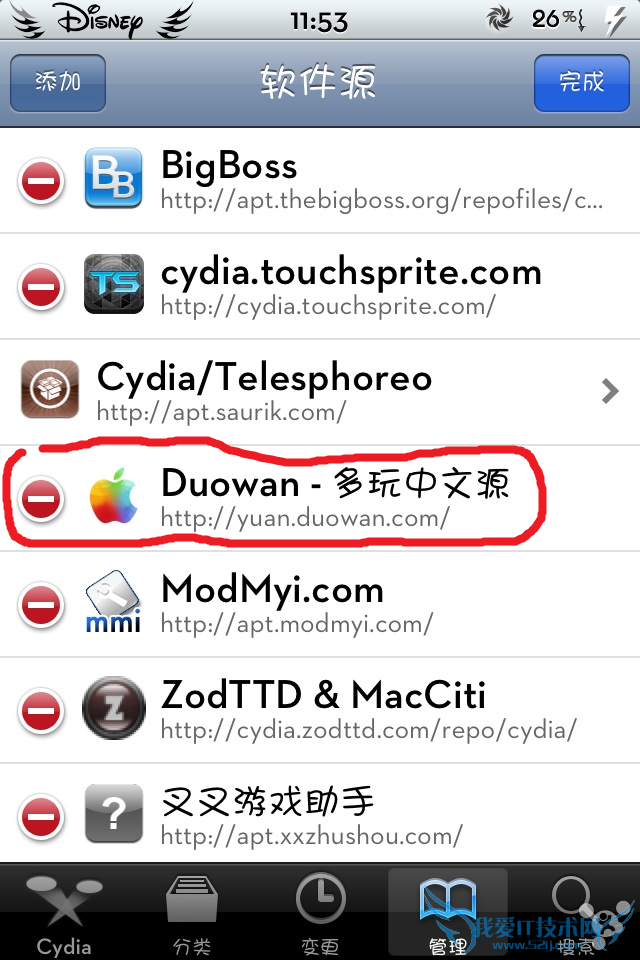
Task: Tap the 添加 button to add a source
Action: point(58,83)
